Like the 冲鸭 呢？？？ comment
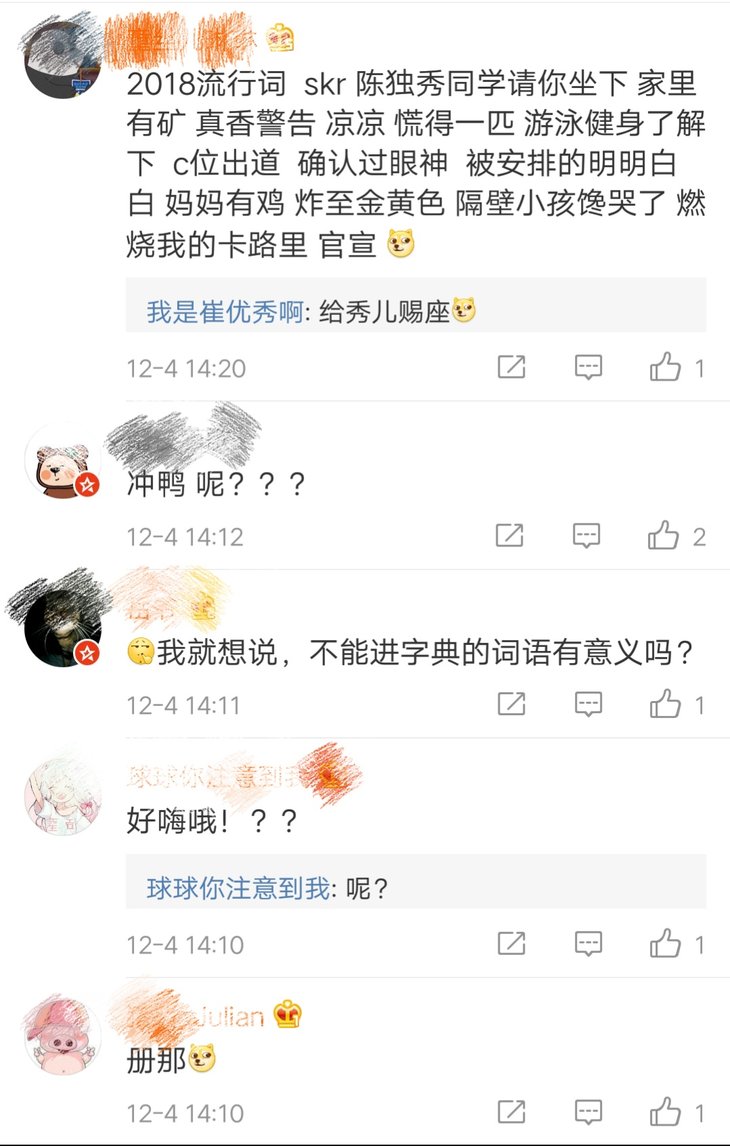 [x=664, y=536]
